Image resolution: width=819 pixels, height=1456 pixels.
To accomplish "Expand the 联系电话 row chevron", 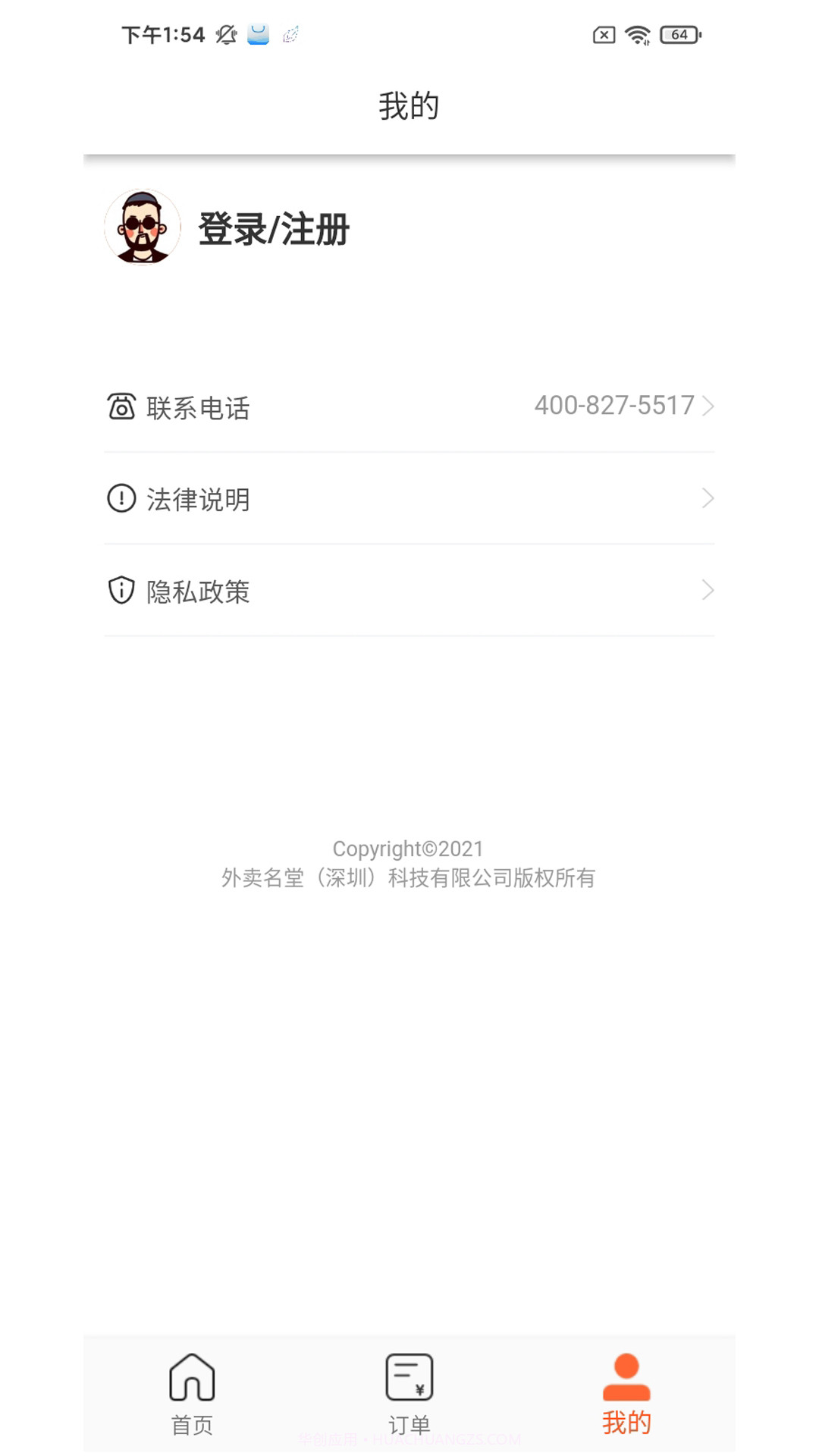I will point(708,407).
